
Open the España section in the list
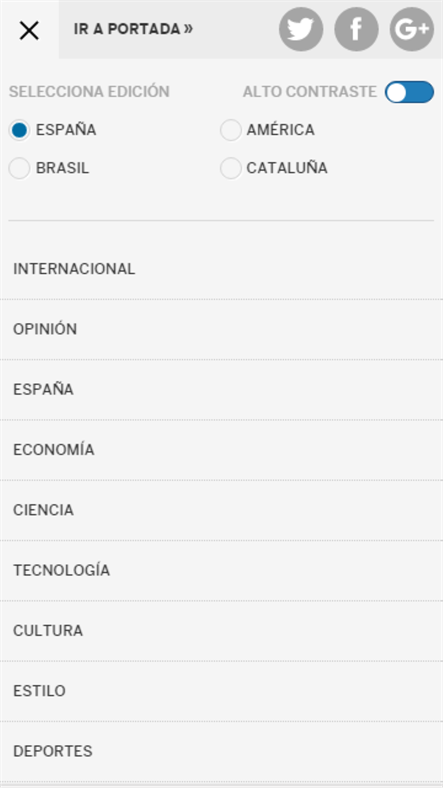tap(222, 389)
